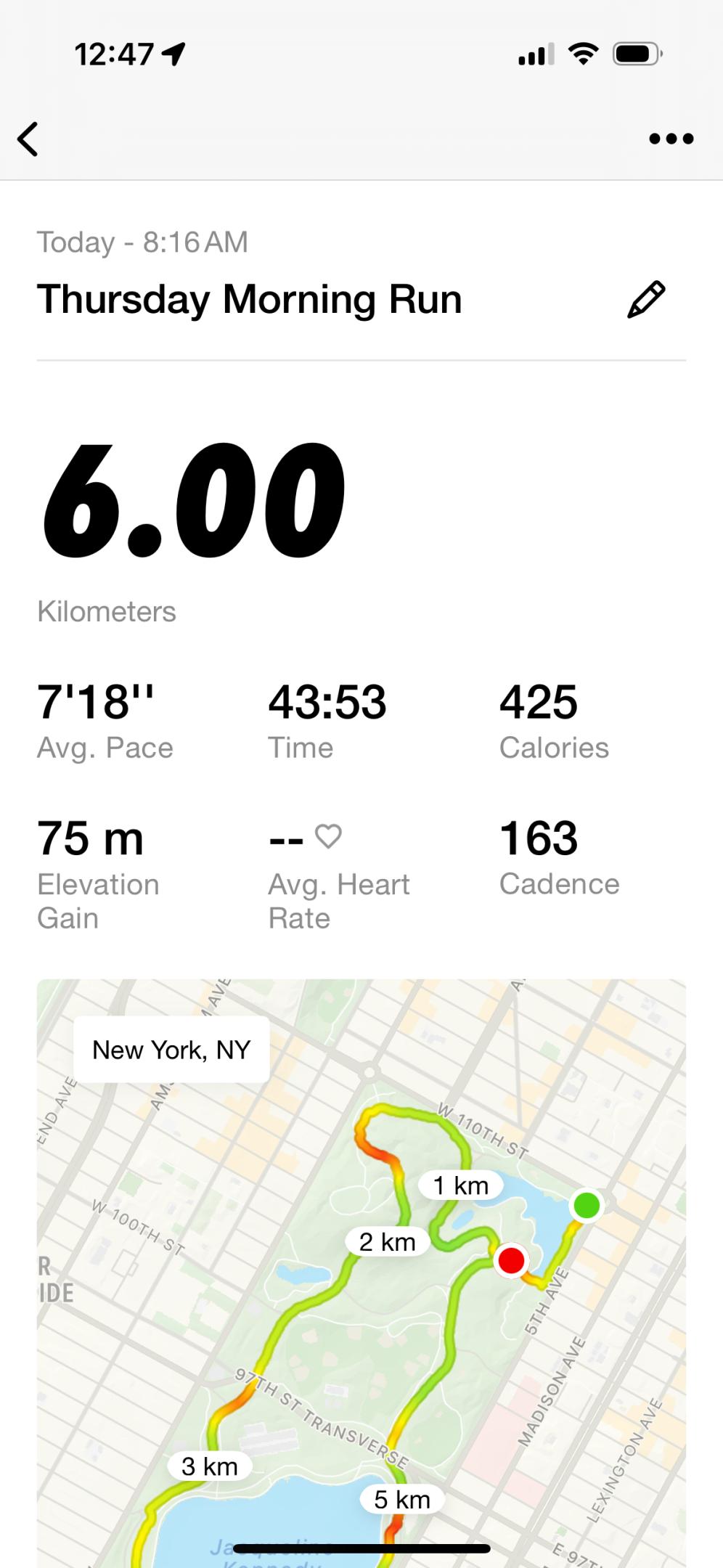Edit the Thursday Morning Run title
The image size is (723, 1568).
coord(645,299)
